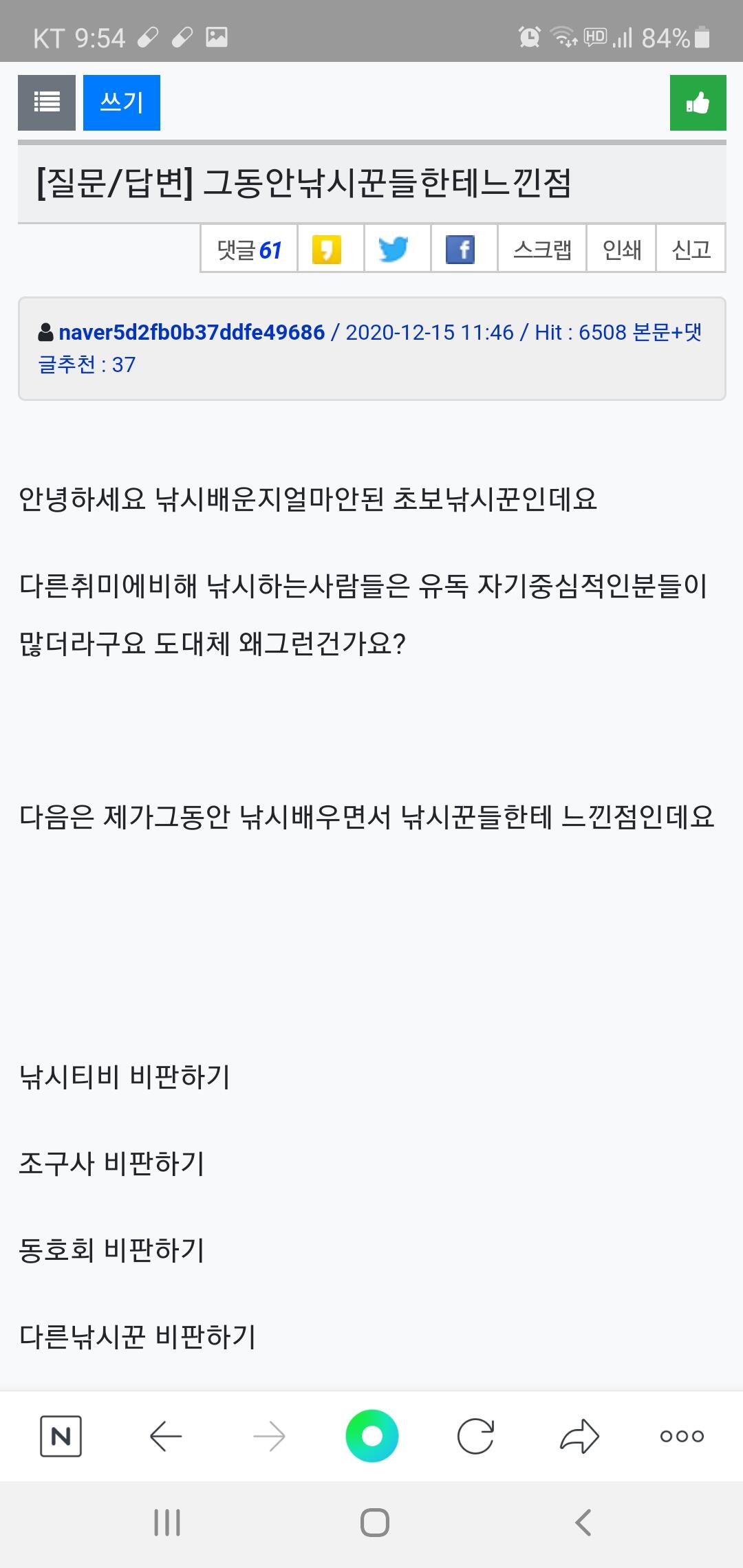Report the post with 신고
The width and height of the screenshot is (743, 1568).
pos(691,249)
